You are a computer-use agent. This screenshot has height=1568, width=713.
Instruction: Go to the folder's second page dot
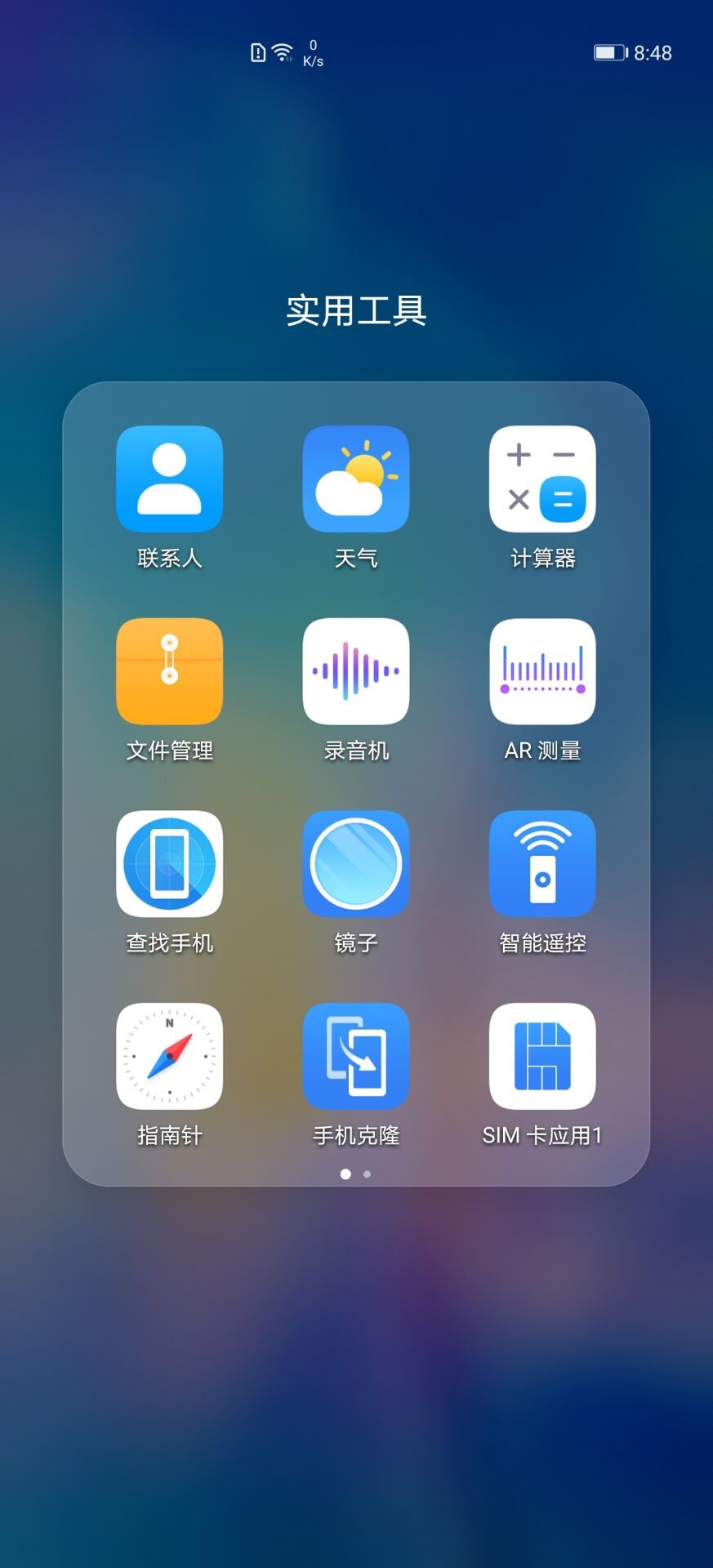click(368, 1174)
